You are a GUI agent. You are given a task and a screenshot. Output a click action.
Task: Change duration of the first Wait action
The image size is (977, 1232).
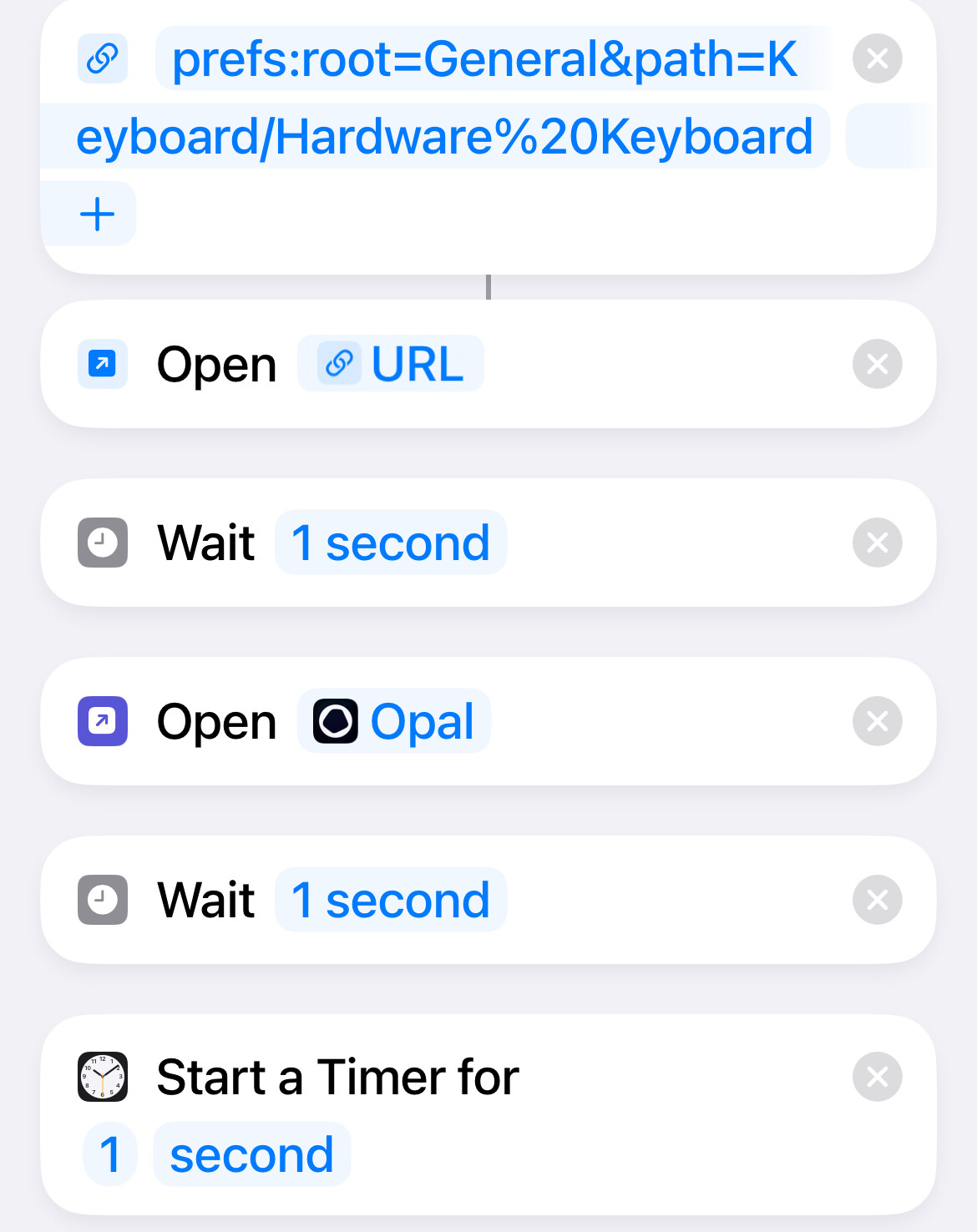(x=390, y=543)
